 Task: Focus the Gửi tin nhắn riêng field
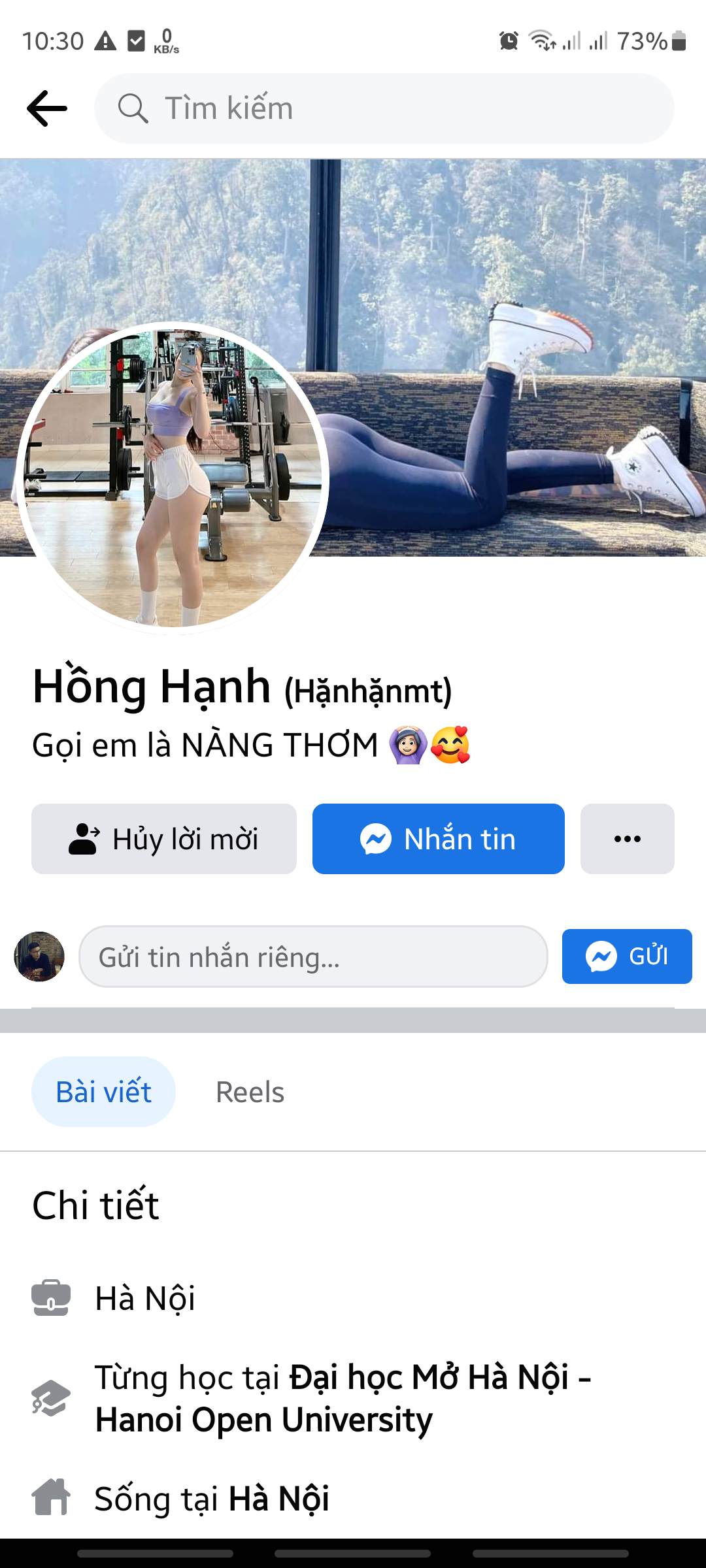[312, 957]
